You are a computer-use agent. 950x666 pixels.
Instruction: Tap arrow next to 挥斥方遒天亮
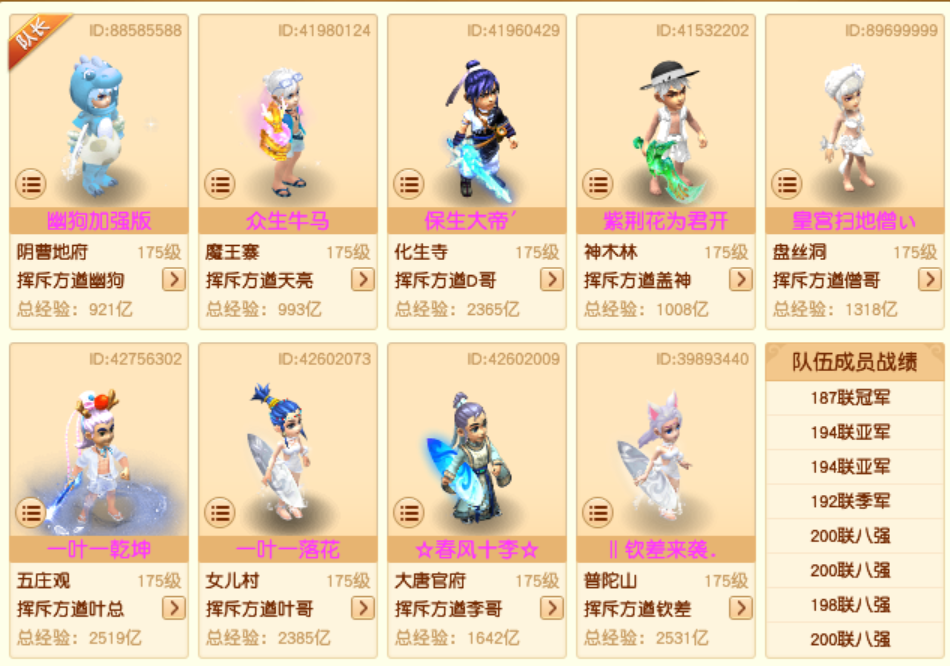pos(363,279)
